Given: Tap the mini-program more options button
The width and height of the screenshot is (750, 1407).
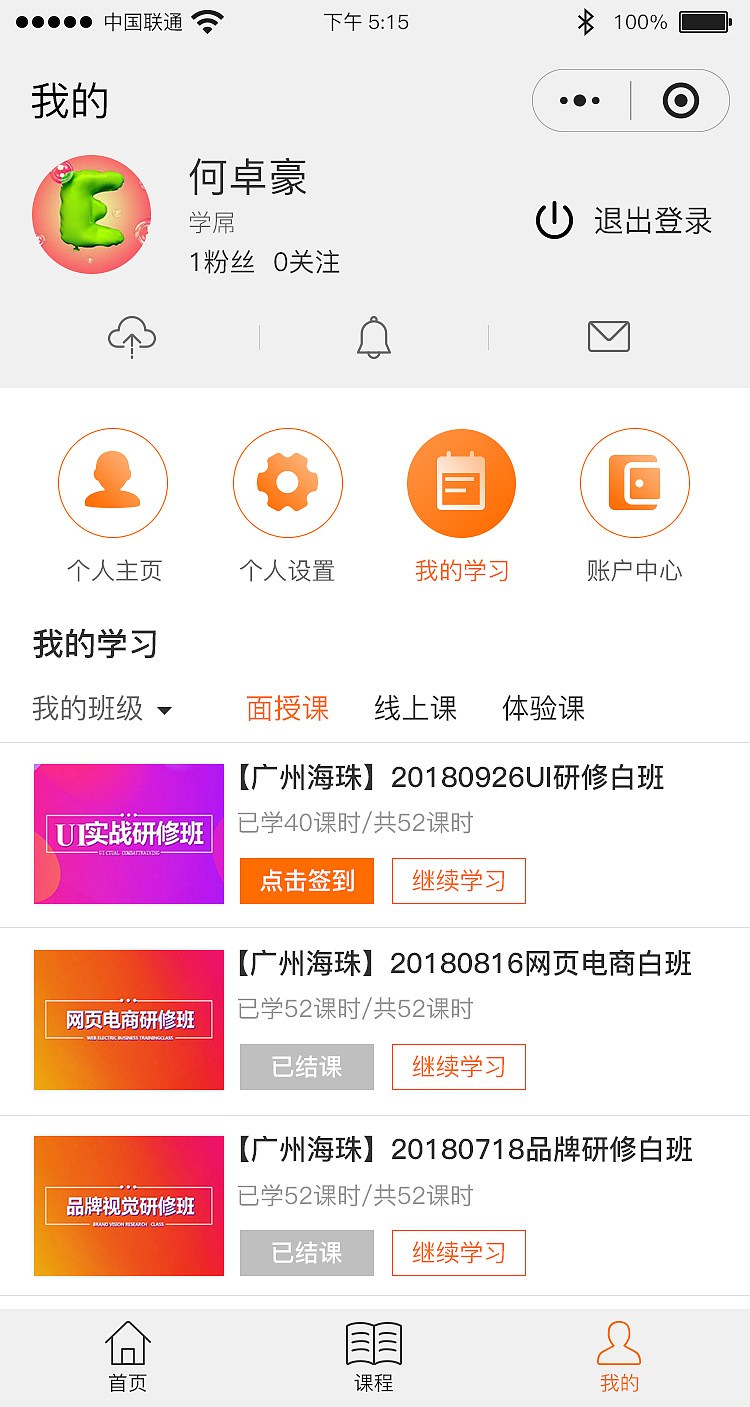Looking at the screenshot, I should pos(581,100).
